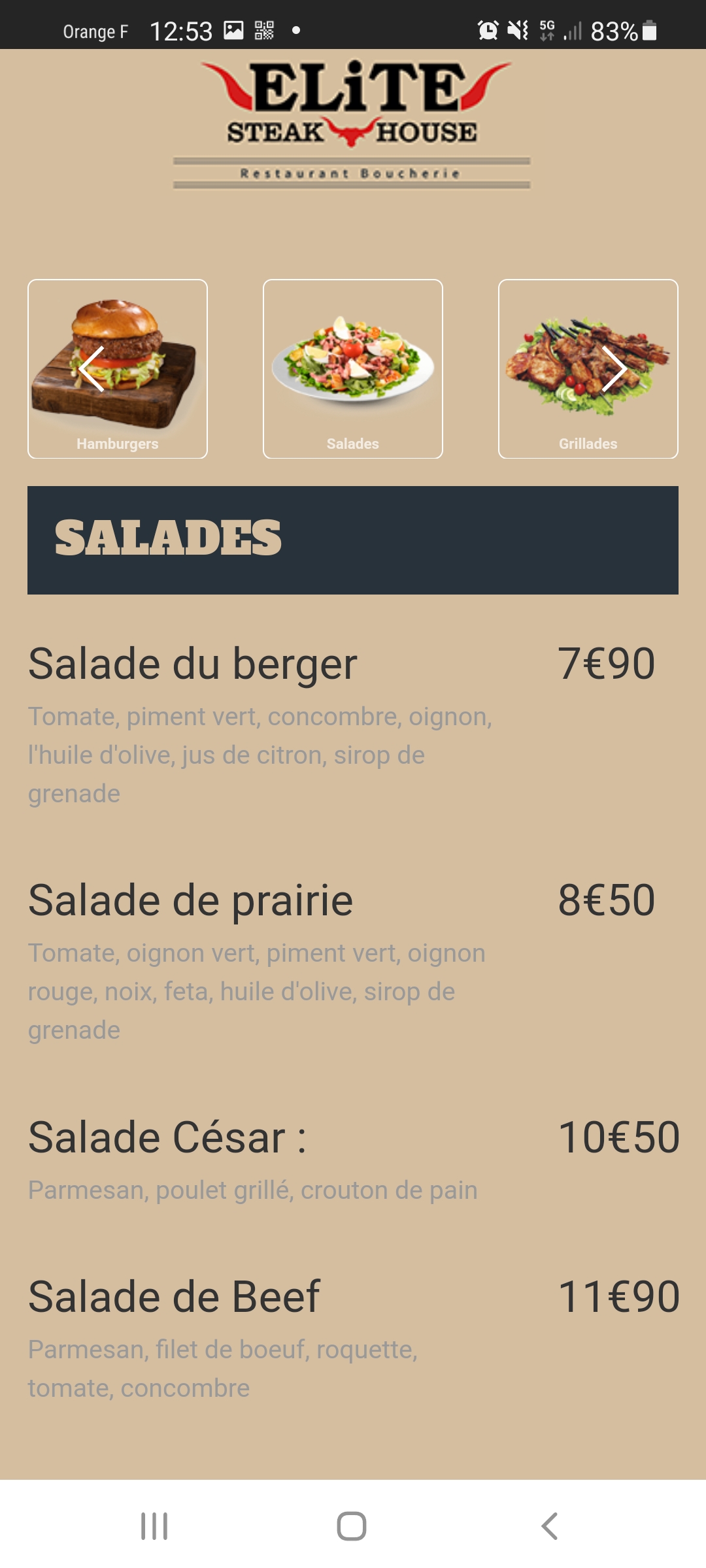
Task: Show previous categories with the left arrow
Action: pyautogui.click(x=92, y=369)
